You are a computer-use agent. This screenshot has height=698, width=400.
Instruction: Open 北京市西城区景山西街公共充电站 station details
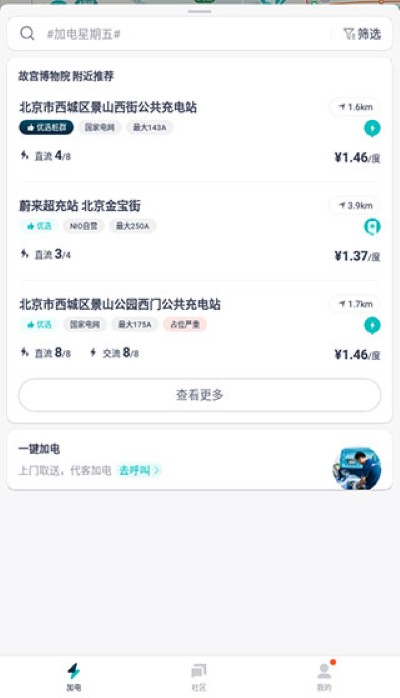(108, 107)
